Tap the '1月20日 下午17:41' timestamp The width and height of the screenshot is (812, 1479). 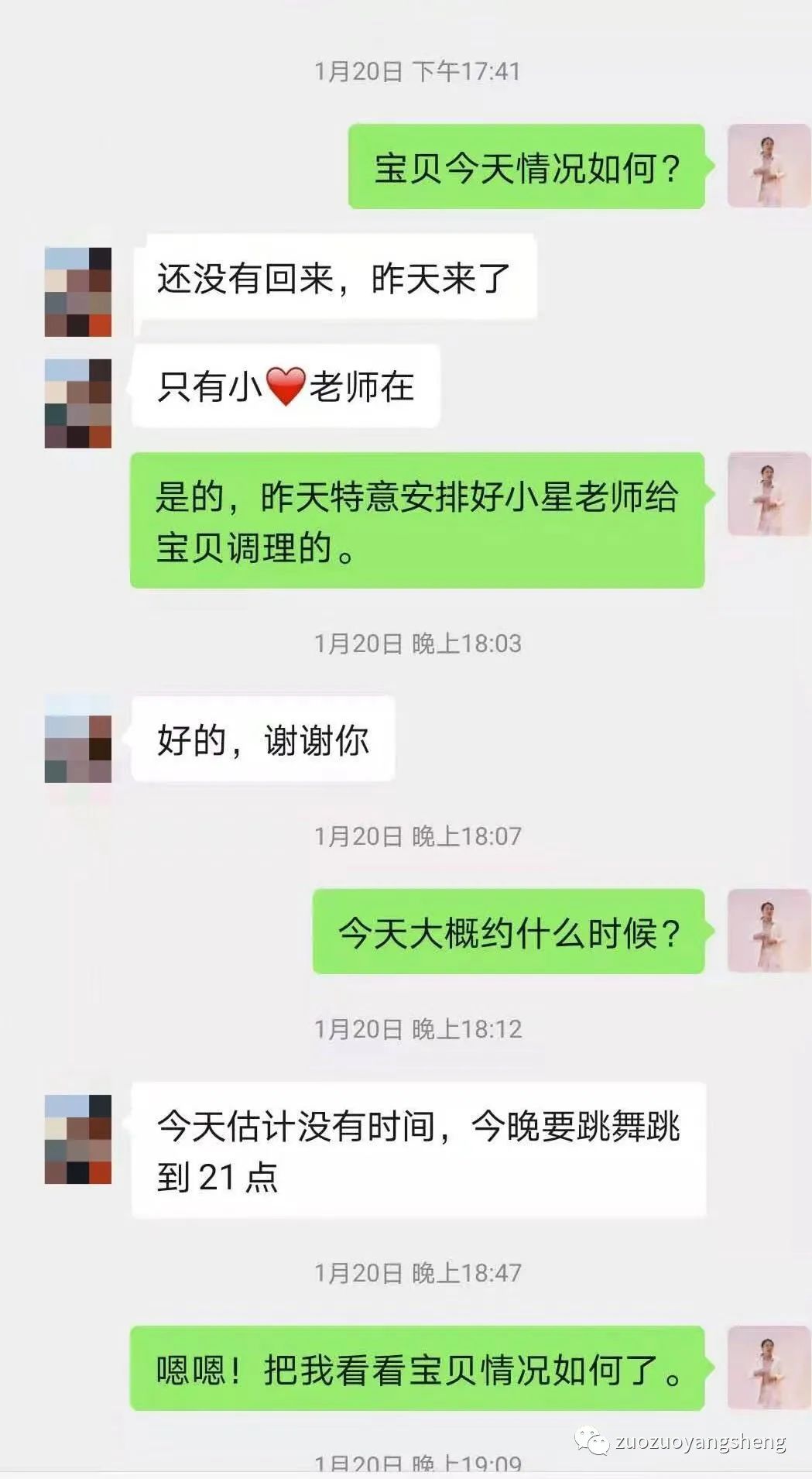point(418,70)
